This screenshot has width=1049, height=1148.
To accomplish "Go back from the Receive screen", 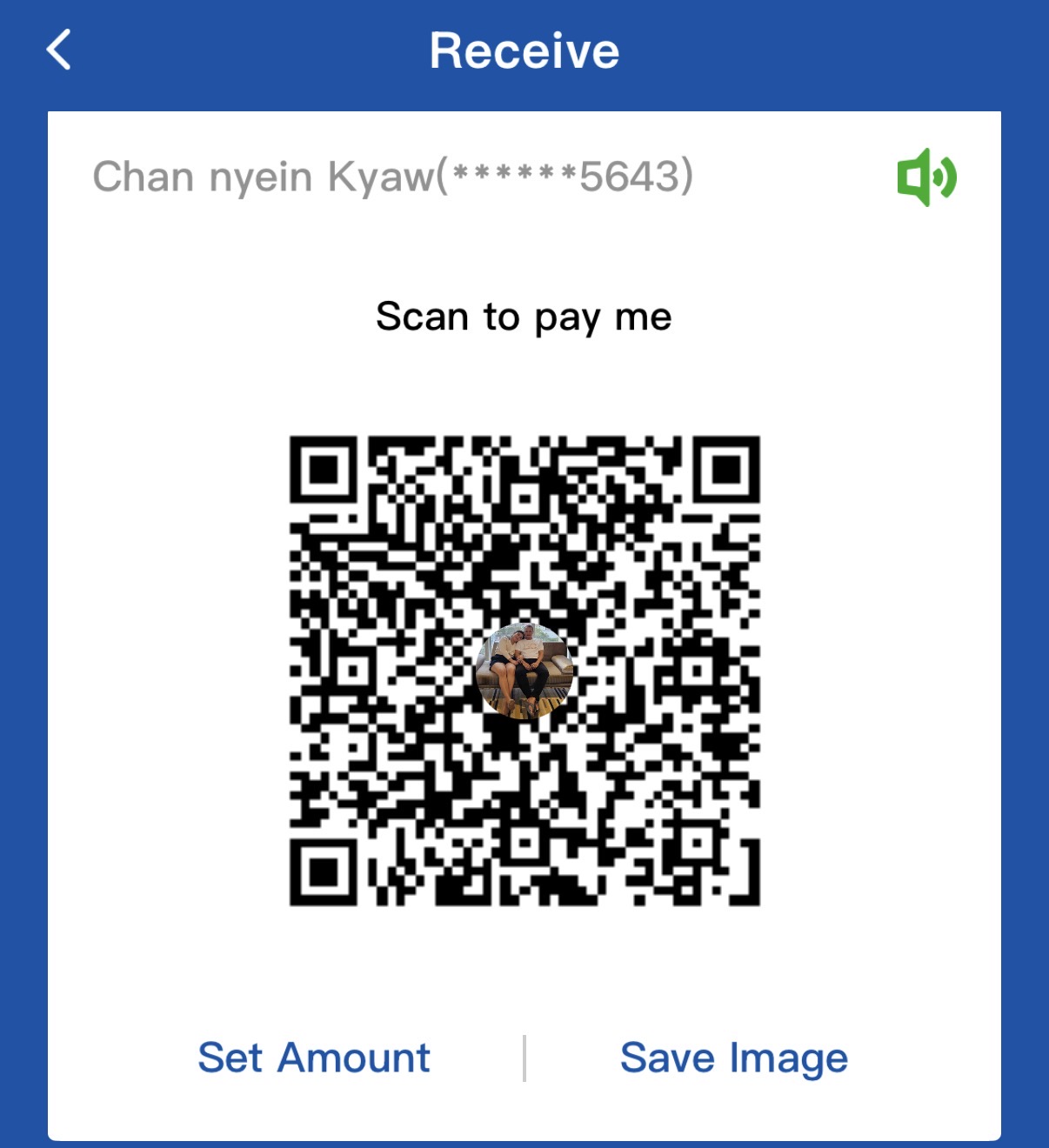I will click(59, 50).
